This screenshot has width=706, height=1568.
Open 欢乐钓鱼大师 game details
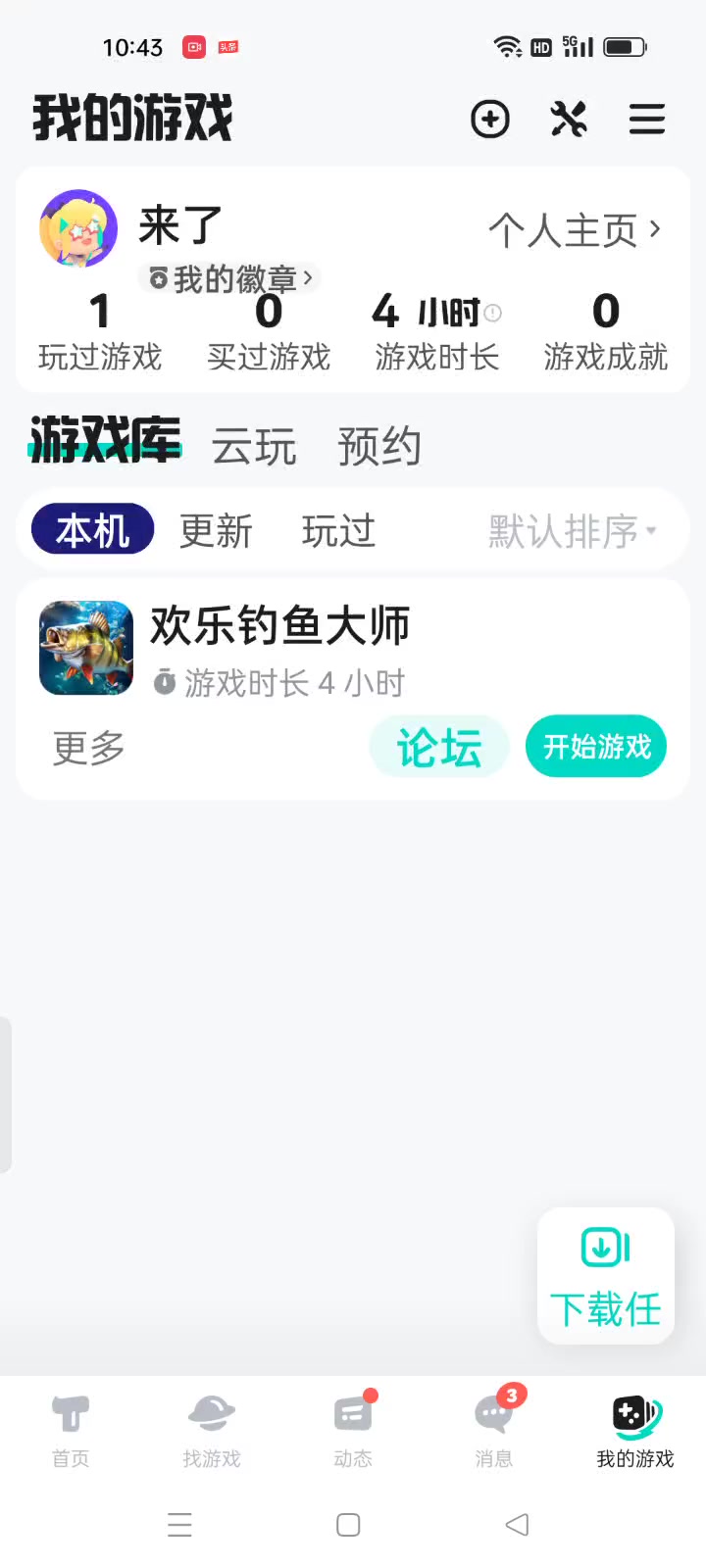pos(279,627)
